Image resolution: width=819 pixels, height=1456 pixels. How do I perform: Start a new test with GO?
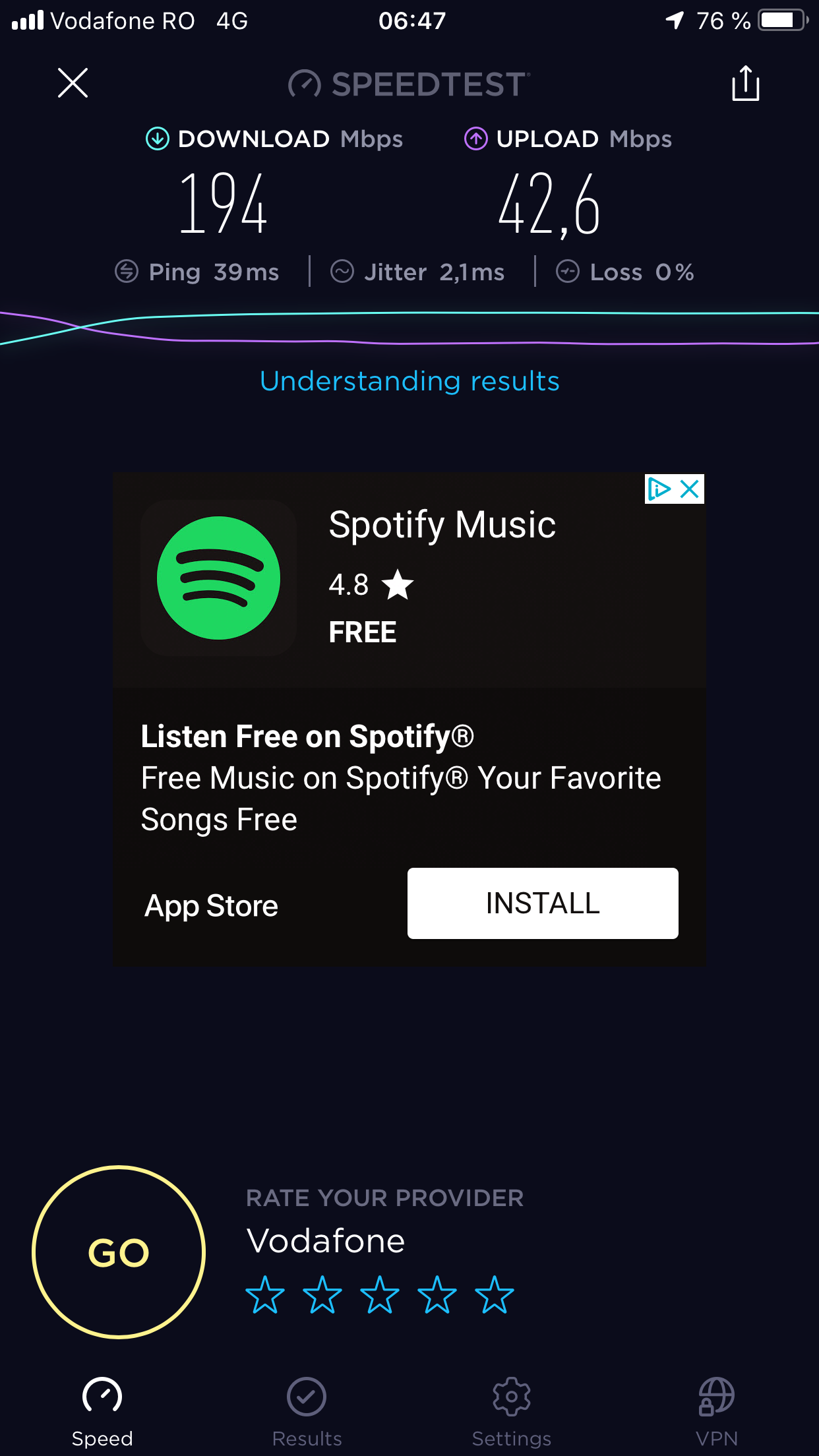(x=119, y=1252)
